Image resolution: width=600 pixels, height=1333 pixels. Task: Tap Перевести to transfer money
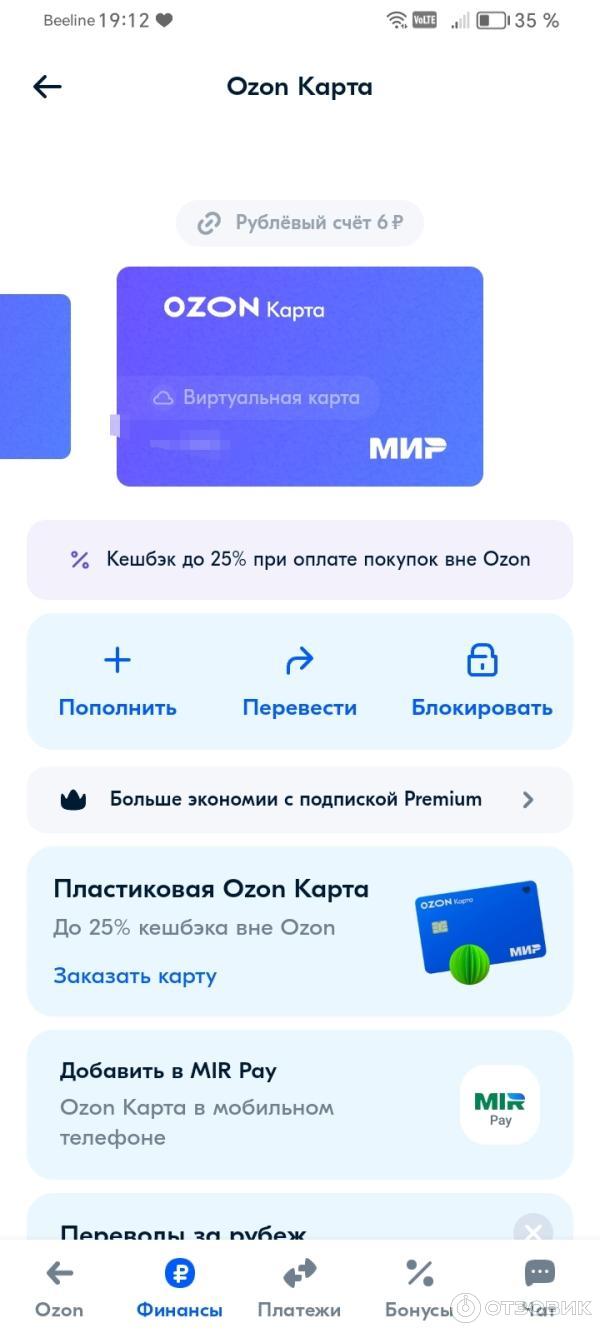tap(300, 682)
